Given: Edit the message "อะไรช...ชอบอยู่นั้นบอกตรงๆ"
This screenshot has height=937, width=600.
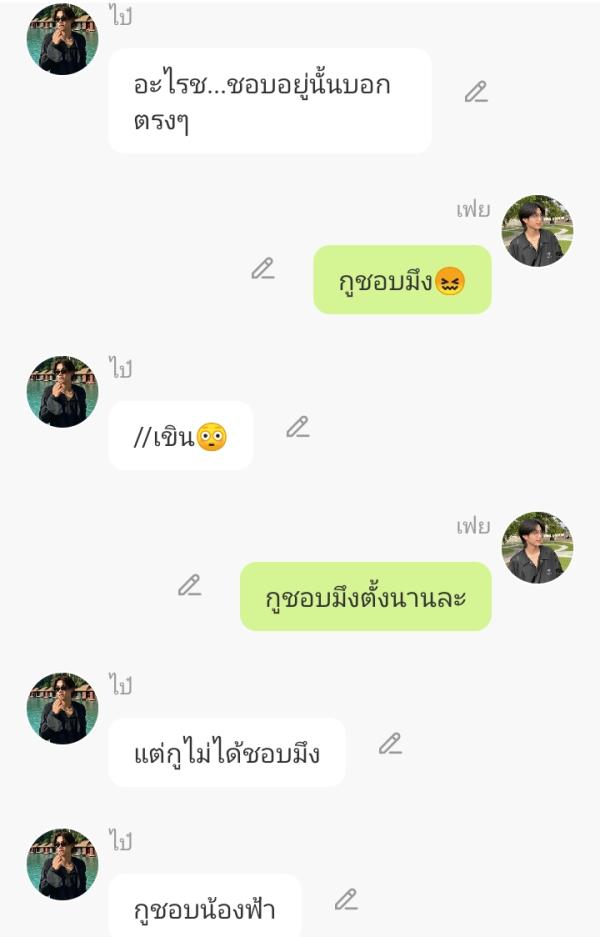Looking at the screenshot, I should click(x=476, y=92).
